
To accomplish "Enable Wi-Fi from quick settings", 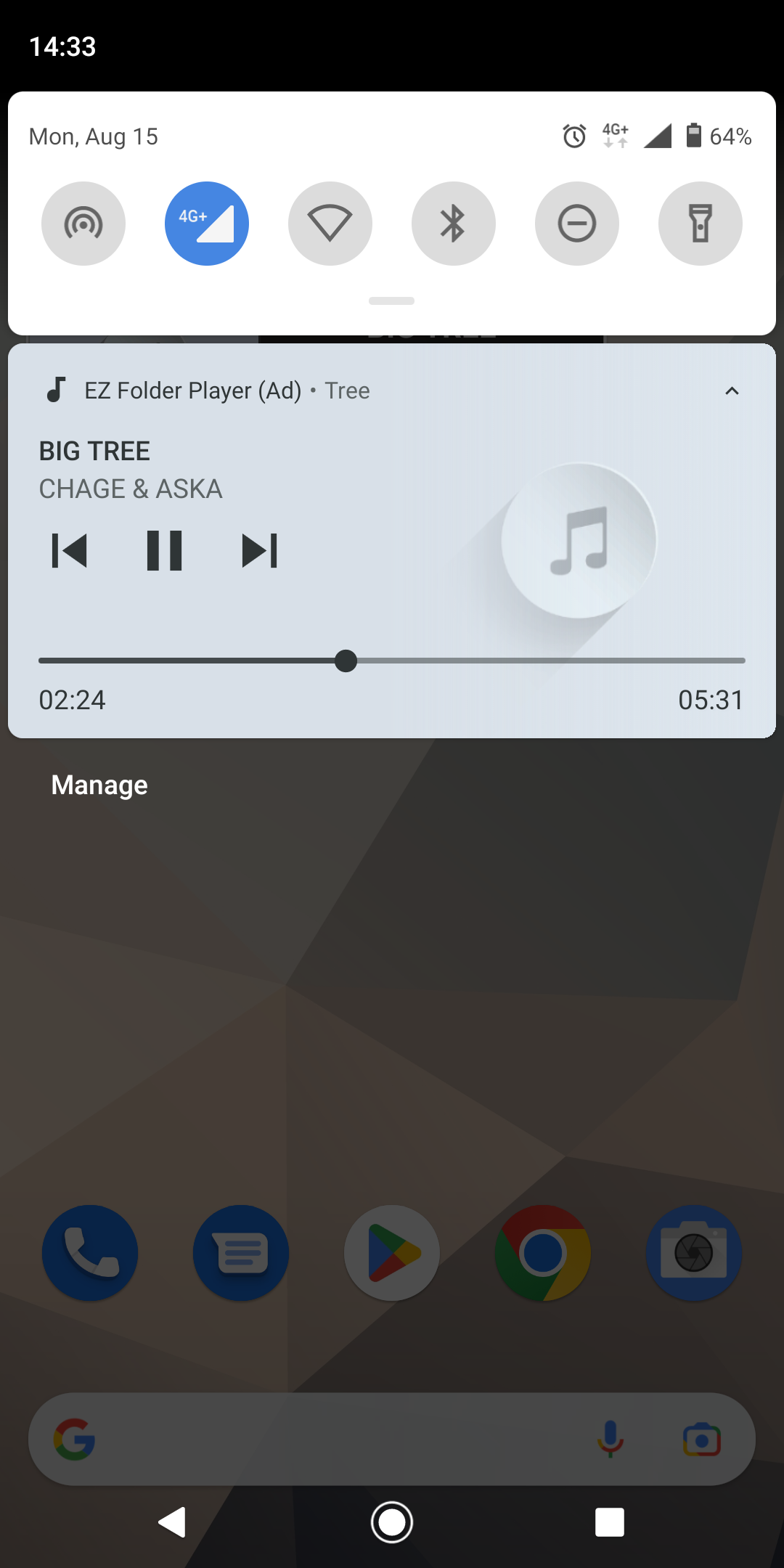I will 330,224.
